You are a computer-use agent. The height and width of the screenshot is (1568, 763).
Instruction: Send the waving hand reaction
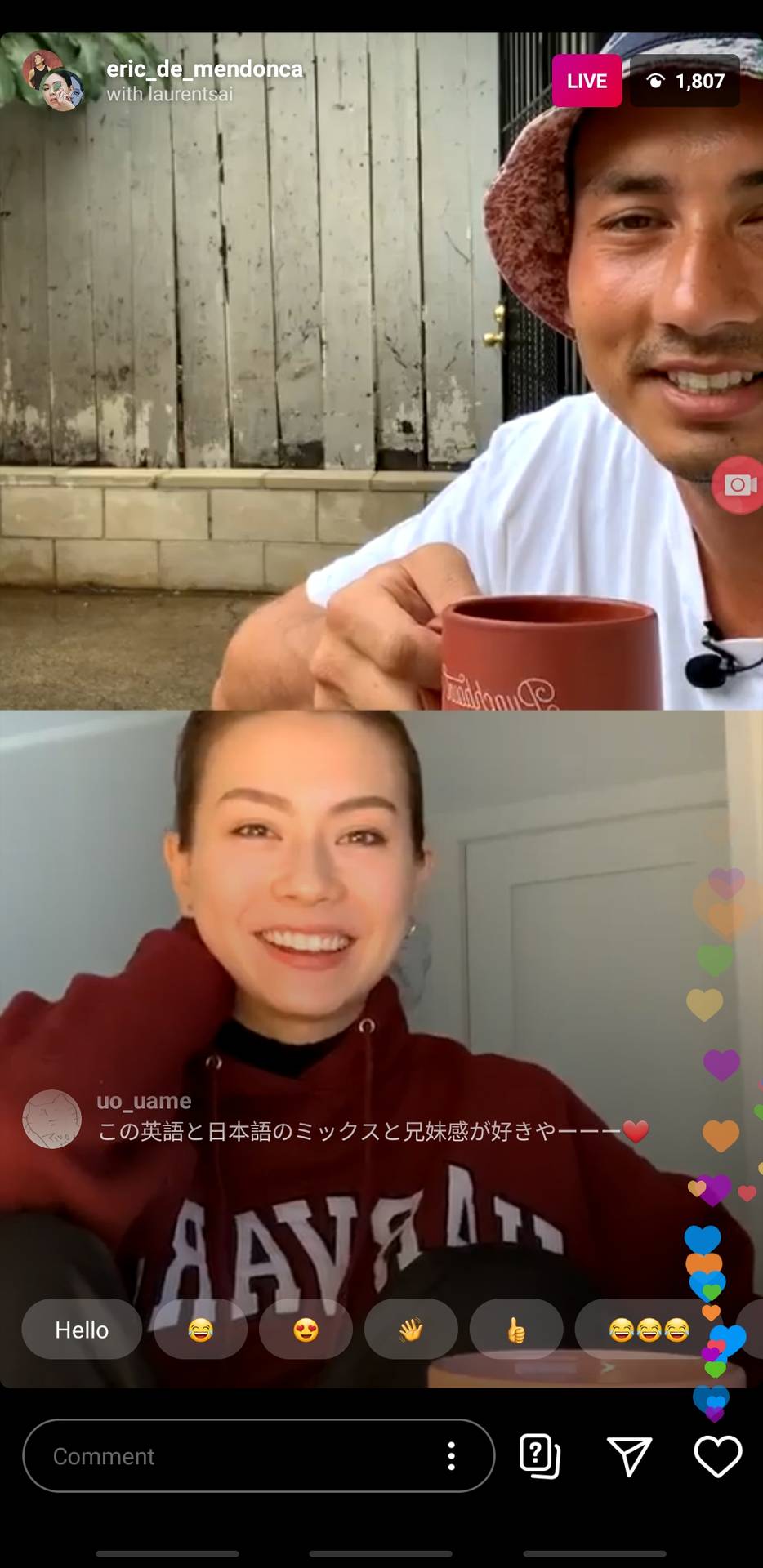(410, 1330)
